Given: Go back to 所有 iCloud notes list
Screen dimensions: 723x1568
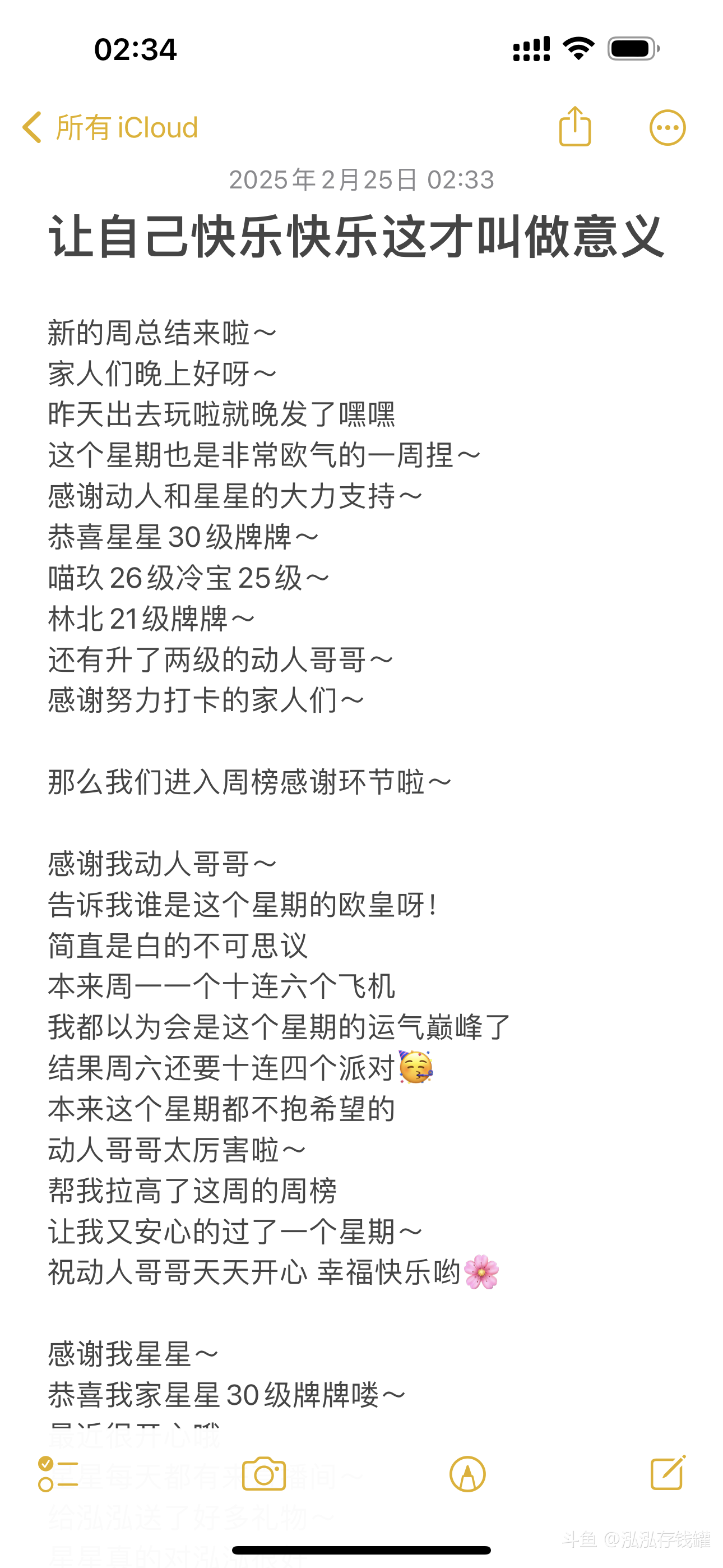Looking at the screenshot, I should 110,128.
